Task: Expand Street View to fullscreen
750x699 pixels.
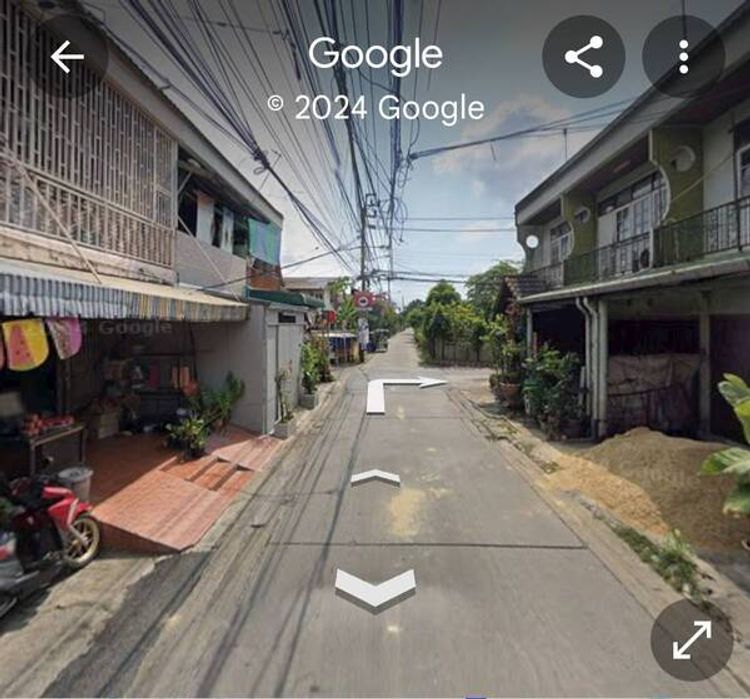Action: pyautogui.click(x=691, y=640)
